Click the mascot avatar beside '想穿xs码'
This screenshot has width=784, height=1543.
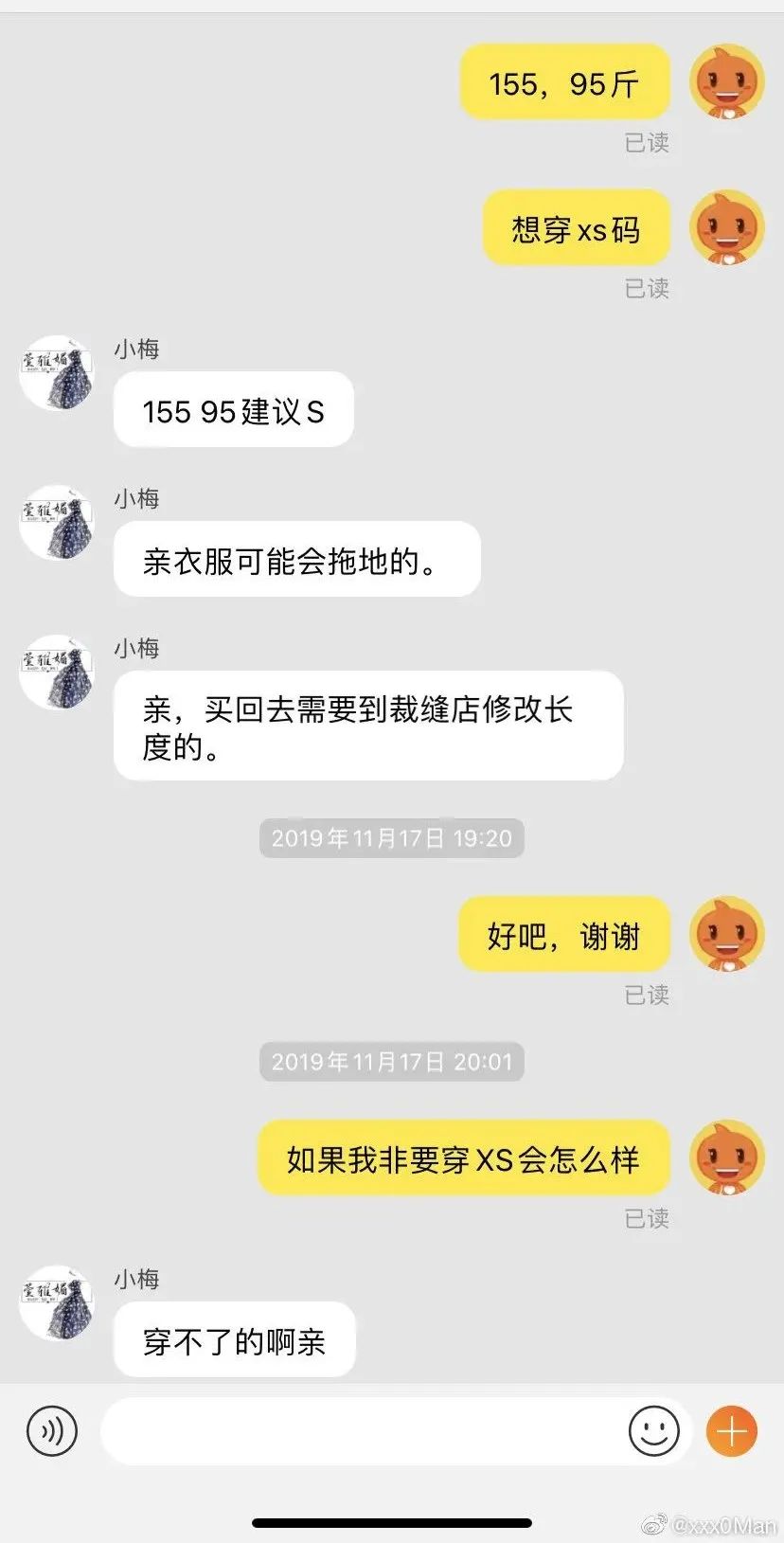point(727,226)
